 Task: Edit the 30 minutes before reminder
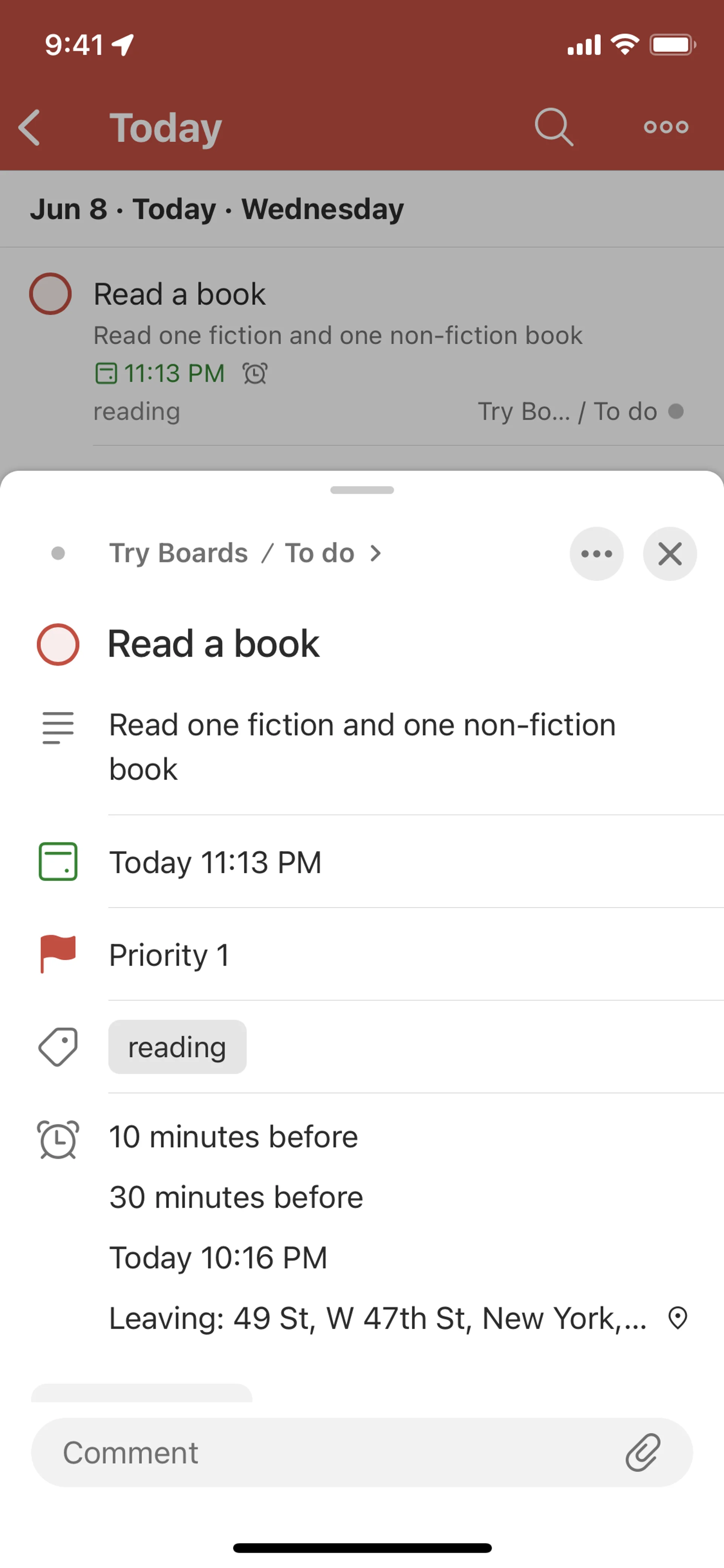click(236, 1197)
